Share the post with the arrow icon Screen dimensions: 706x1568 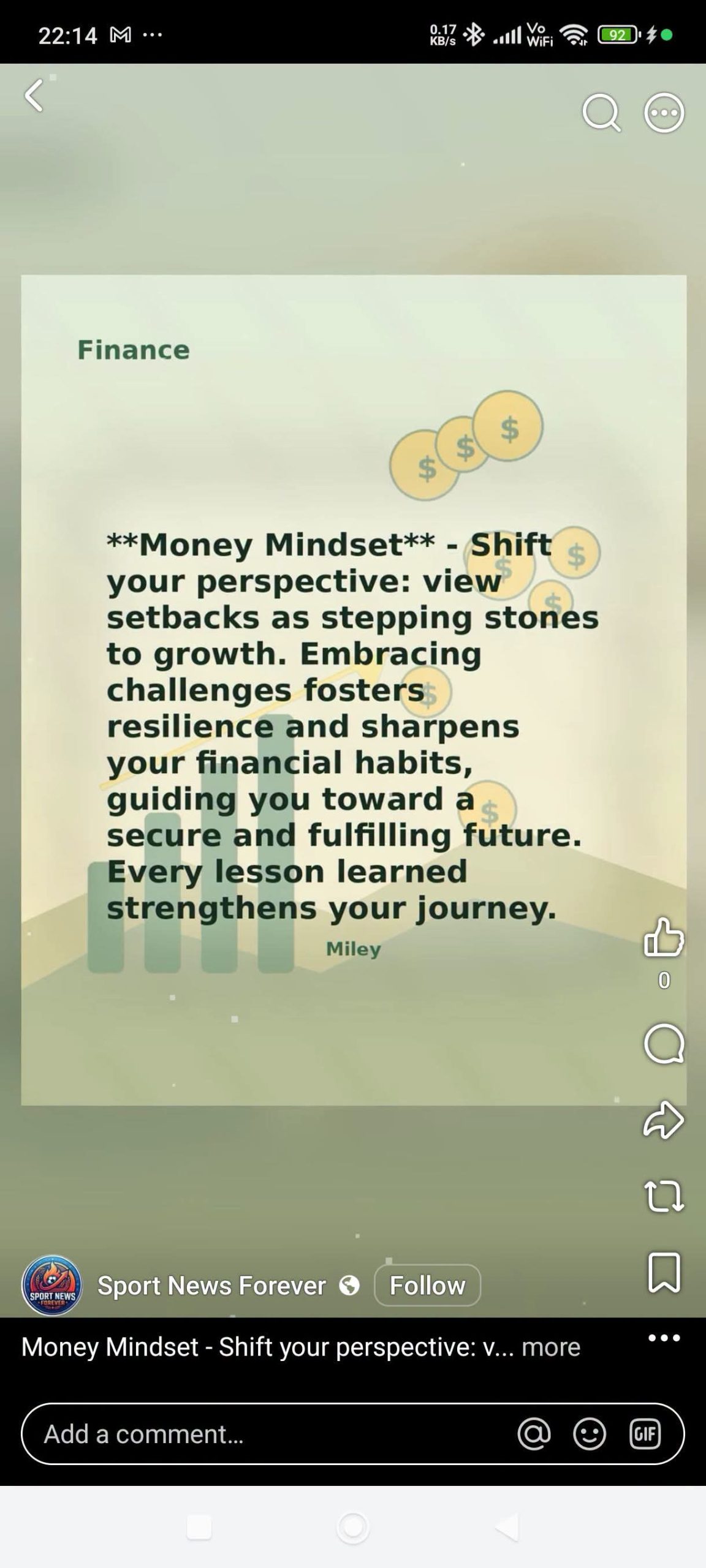pyautogui.click(x=664, y=1120)
